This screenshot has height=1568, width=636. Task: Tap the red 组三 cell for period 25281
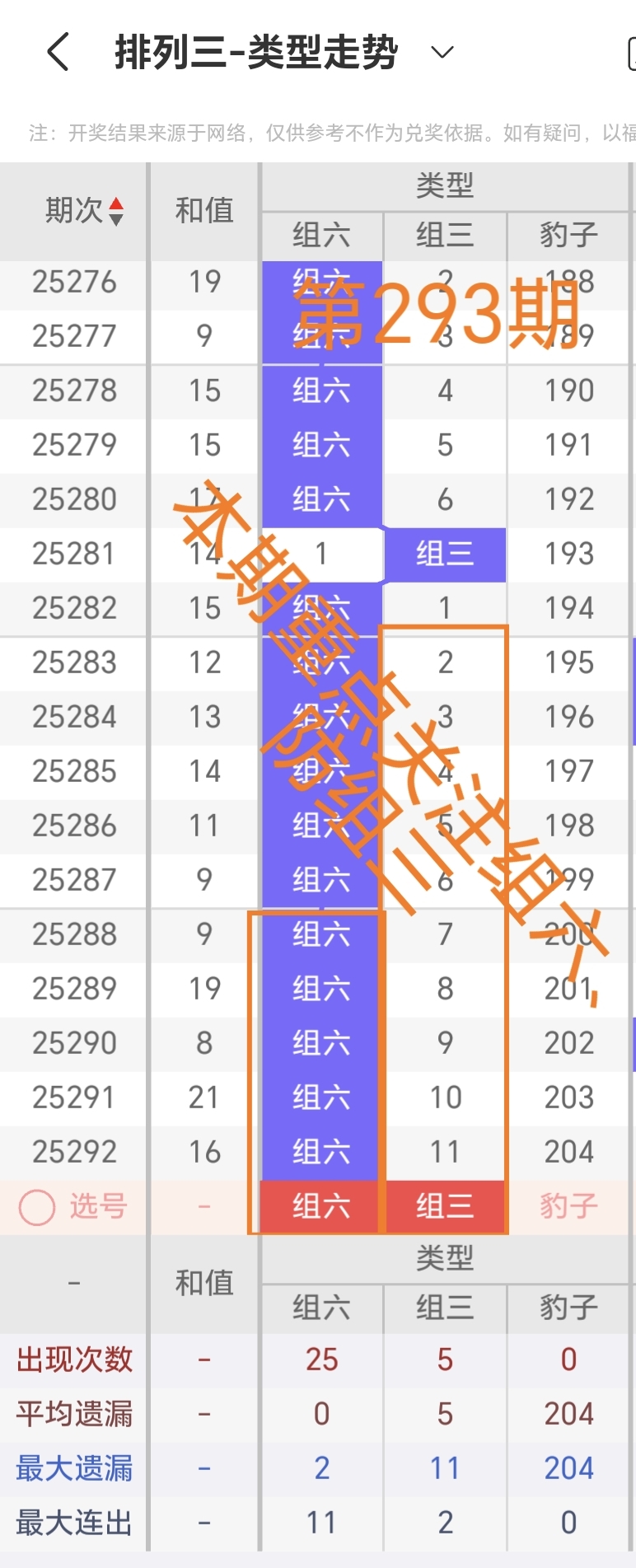click(445, 554)
